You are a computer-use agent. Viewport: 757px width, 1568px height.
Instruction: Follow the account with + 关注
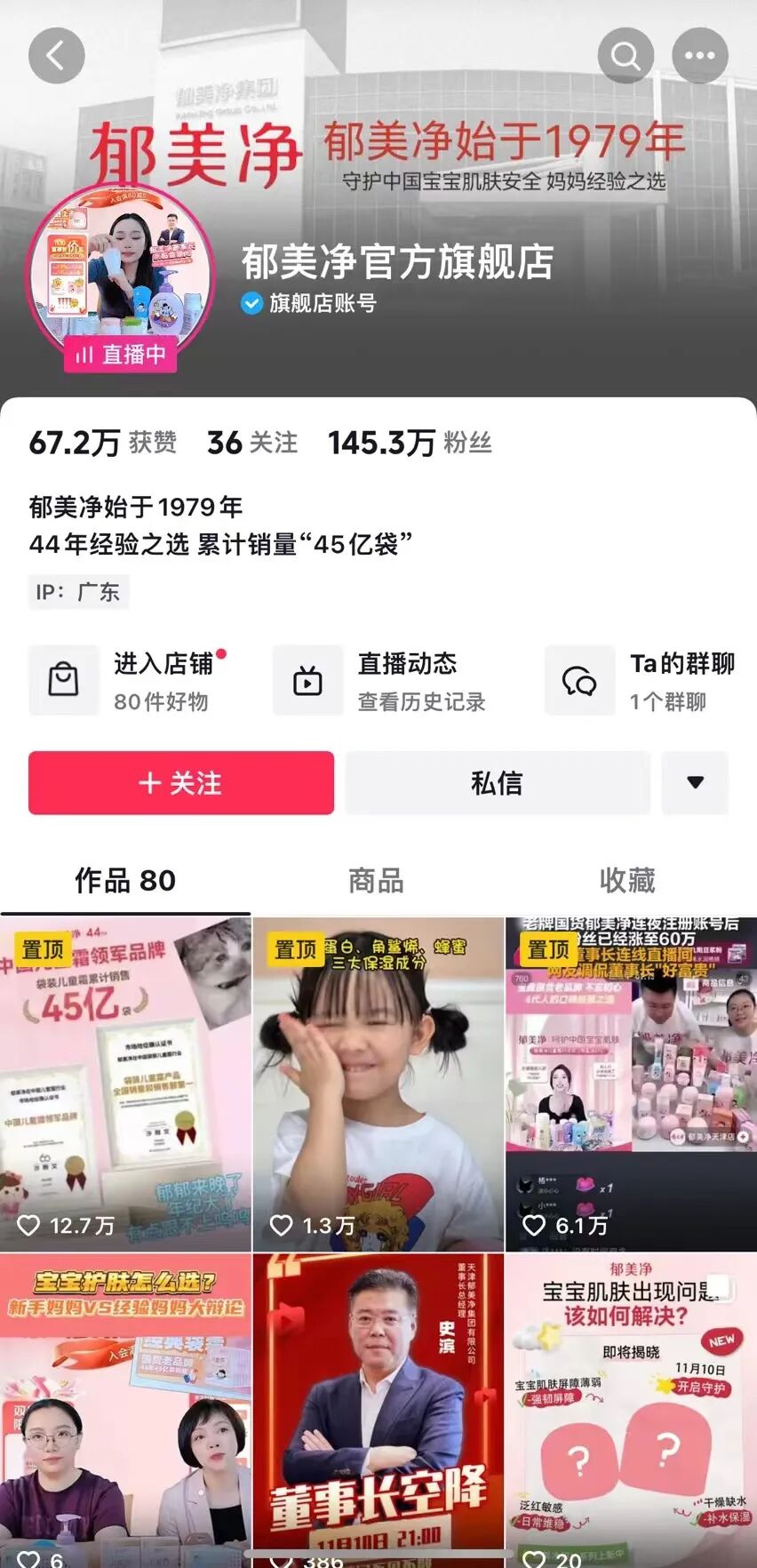coord(181,783)
